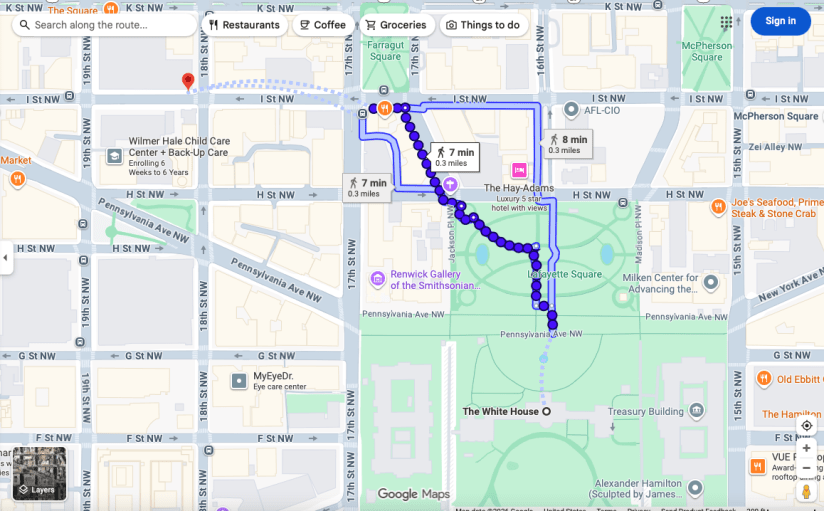Select the 8 min walking route
The width and height of the screenshot is (824, 511).
pyautogui.click(x=567, y=144)
